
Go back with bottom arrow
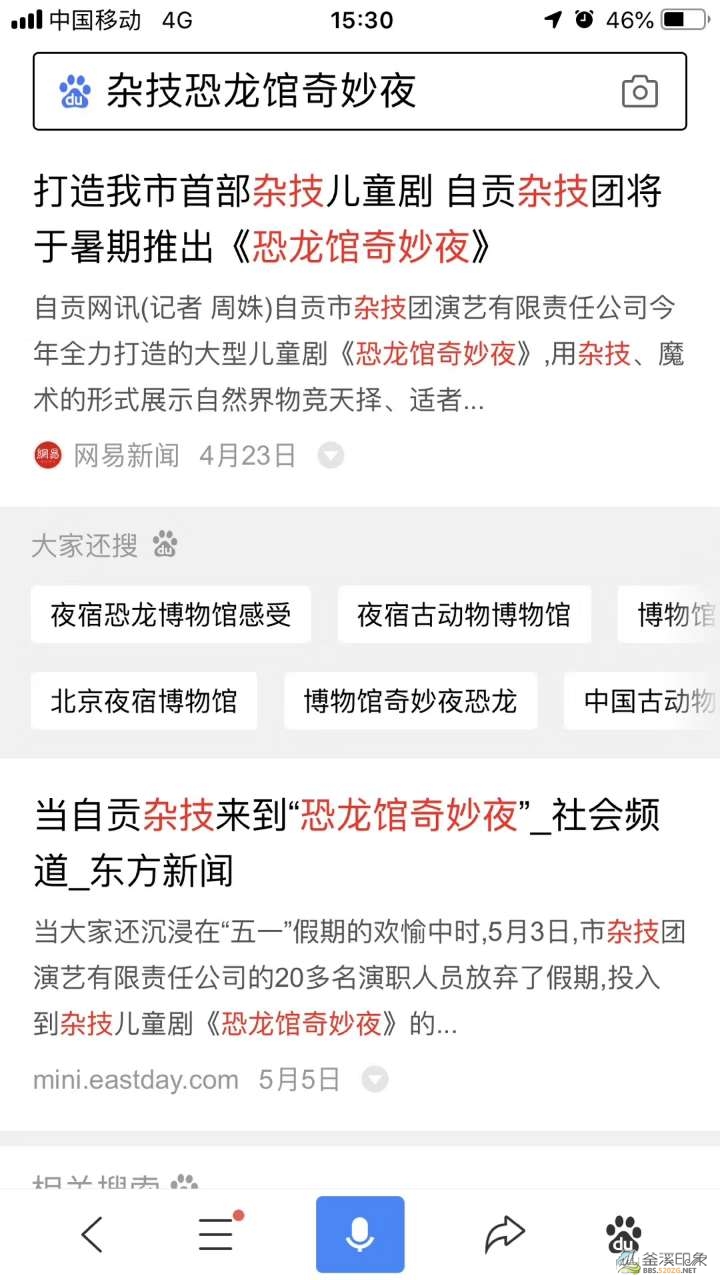92,1235
